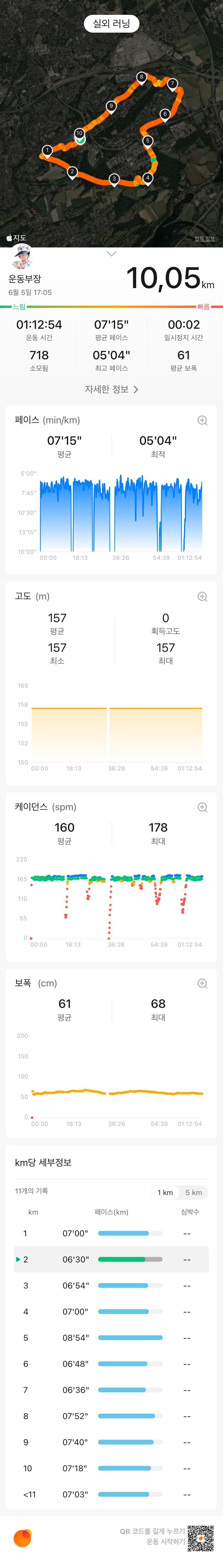
Task: Switch split view to 5 km
Action: (x=193, y=1192)
